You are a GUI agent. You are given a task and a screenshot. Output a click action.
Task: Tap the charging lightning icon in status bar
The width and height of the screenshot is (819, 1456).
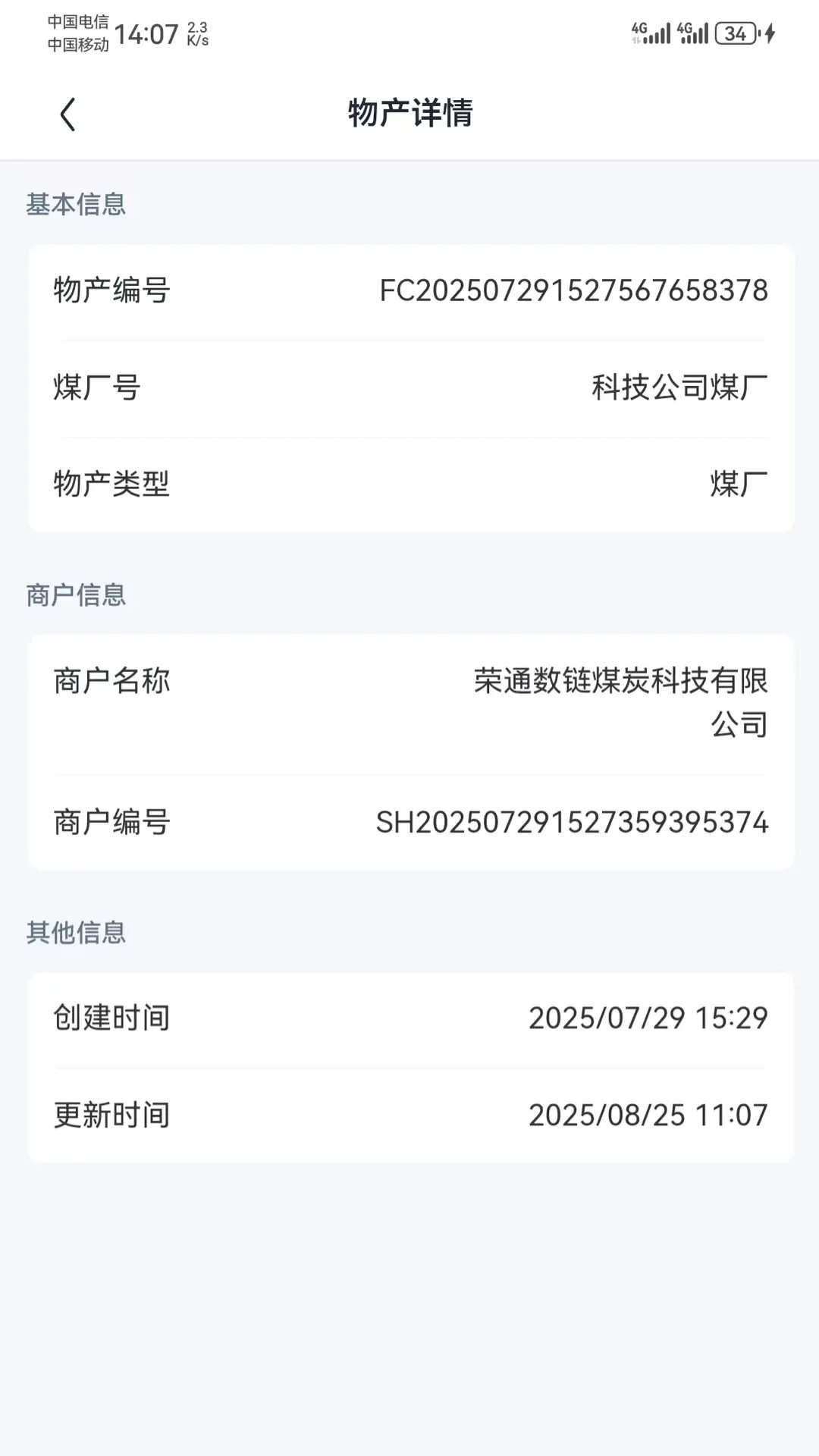770,32
